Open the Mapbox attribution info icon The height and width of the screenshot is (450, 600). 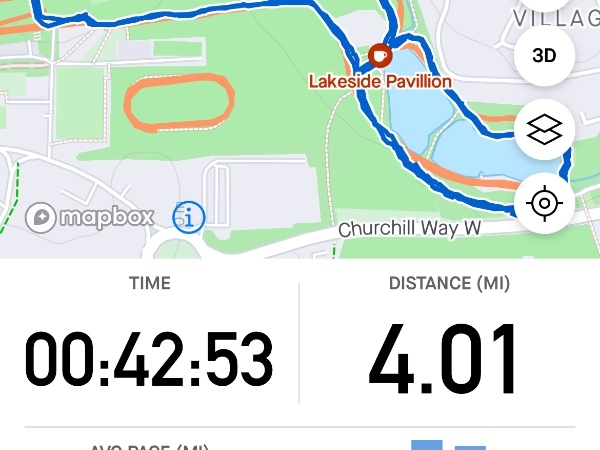[x=188, y=216]
